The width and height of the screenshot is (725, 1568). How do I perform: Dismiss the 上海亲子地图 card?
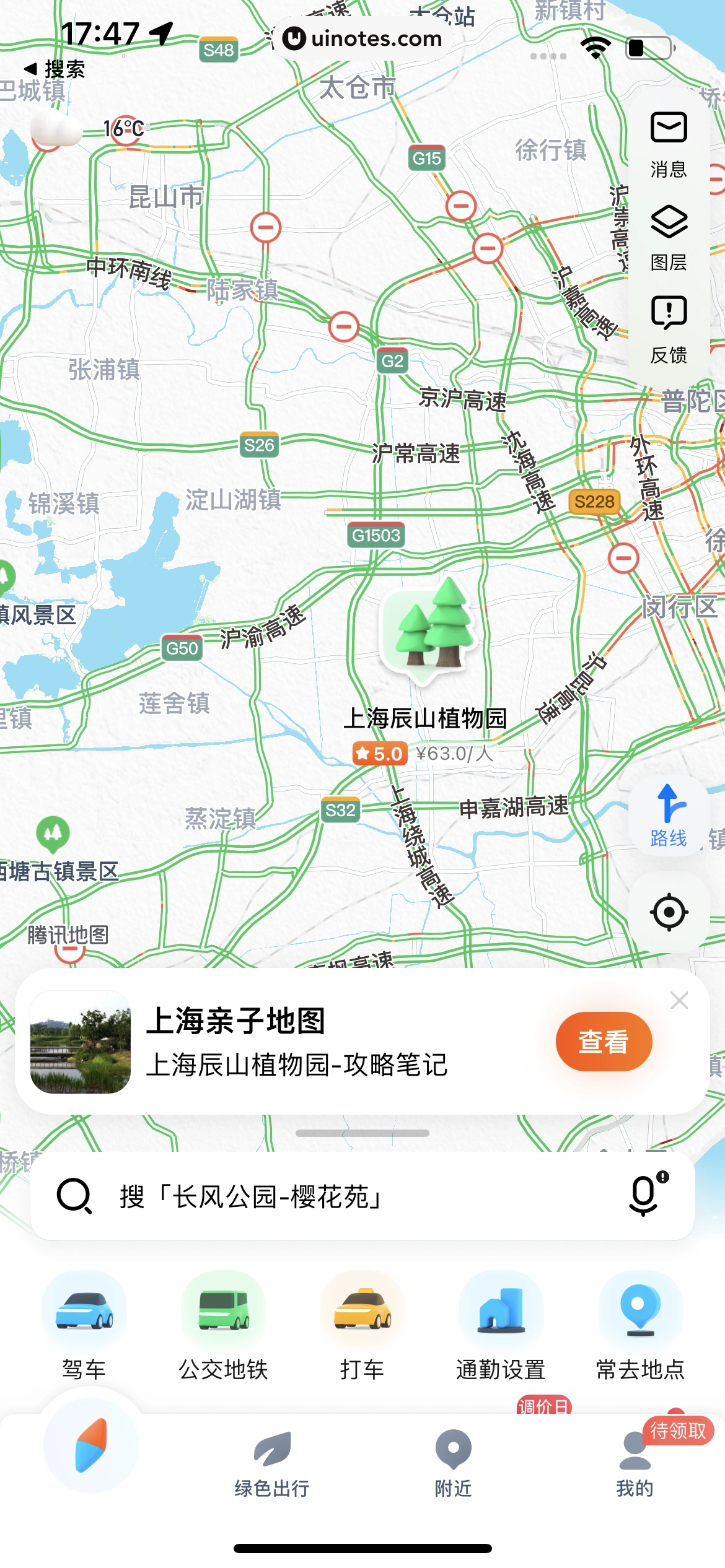[x=679, y=1000]
